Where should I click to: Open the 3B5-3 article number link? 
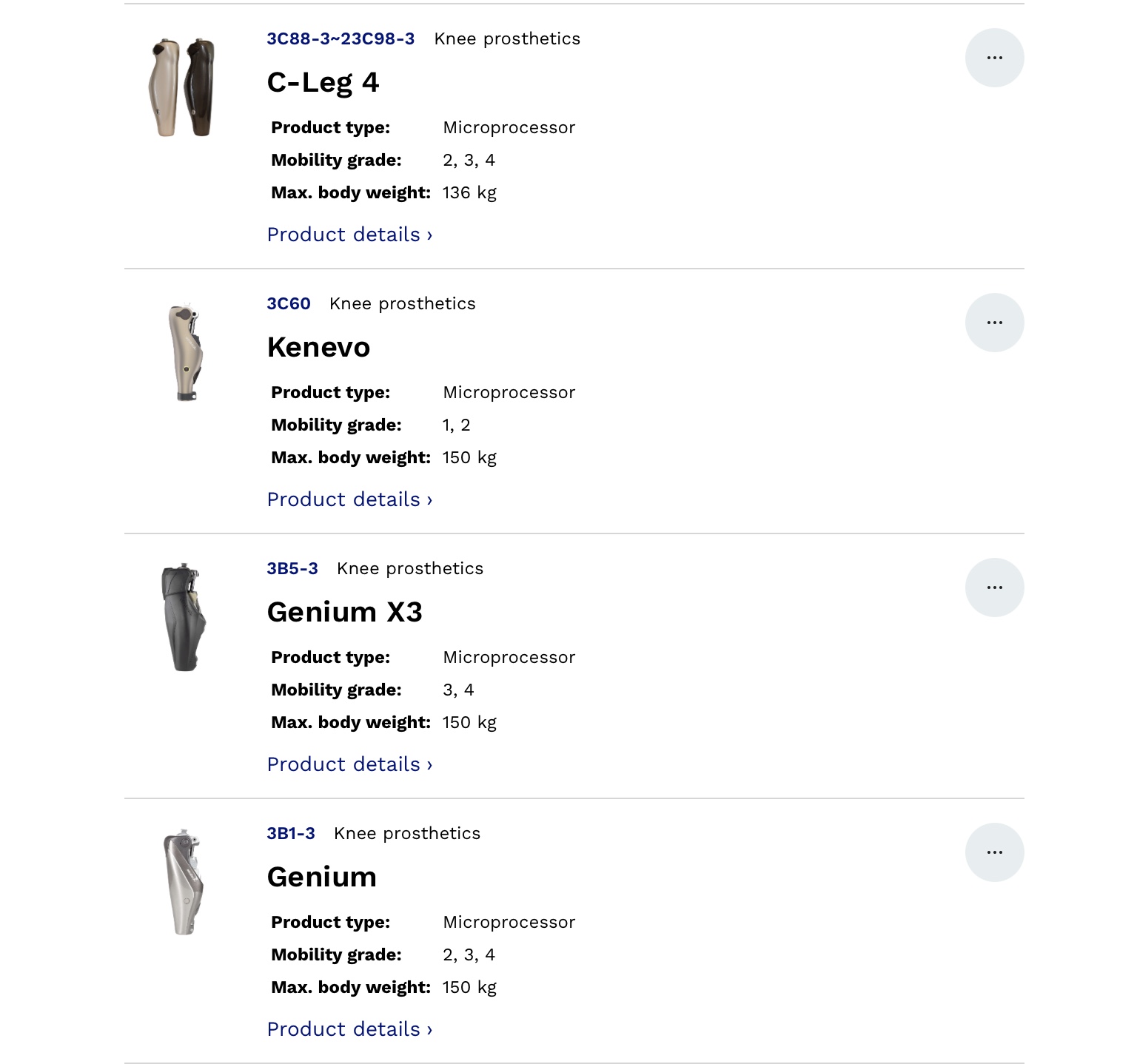click(x=292, y=569)
